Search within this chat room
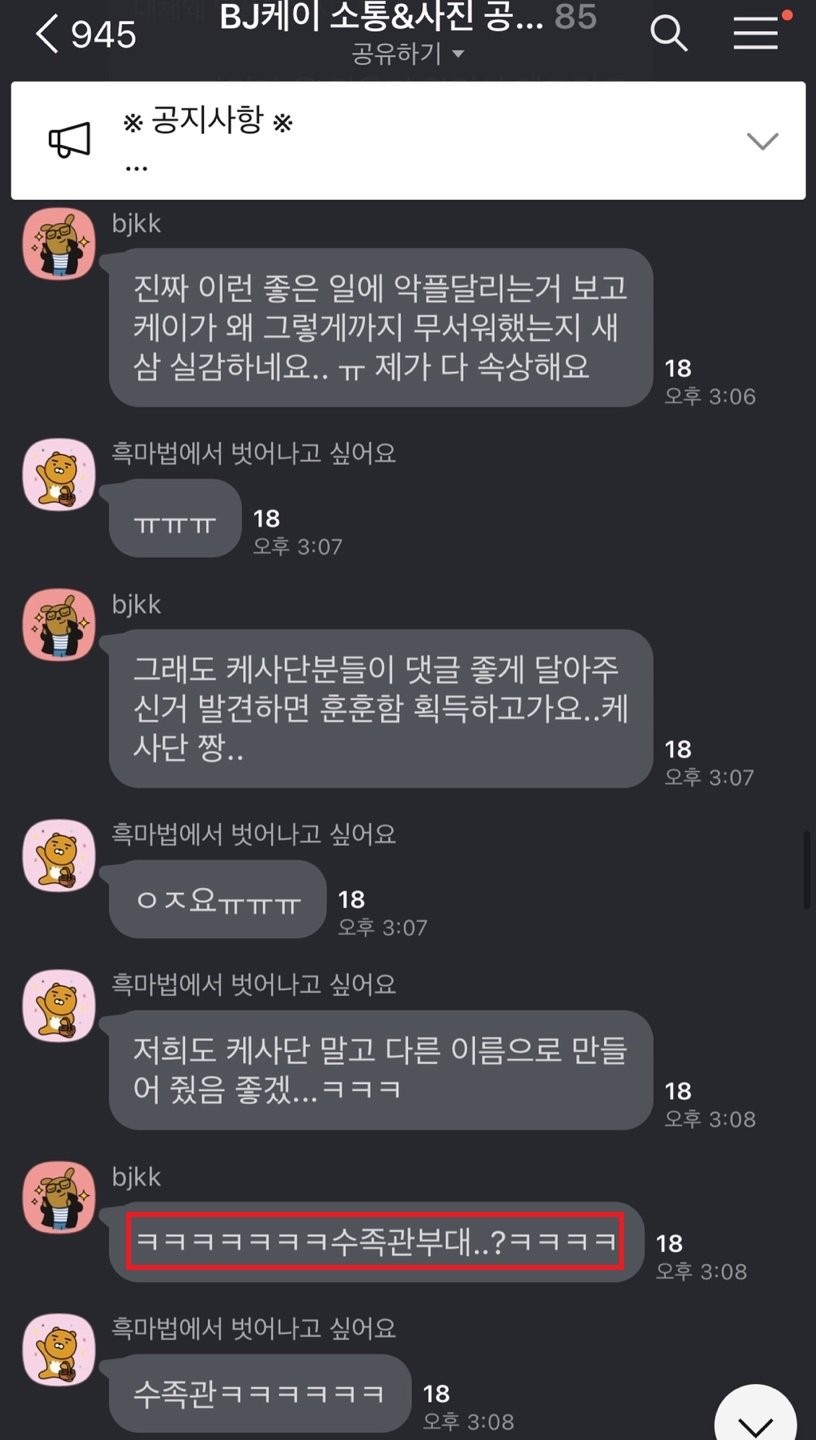 (x=669, y=34)
